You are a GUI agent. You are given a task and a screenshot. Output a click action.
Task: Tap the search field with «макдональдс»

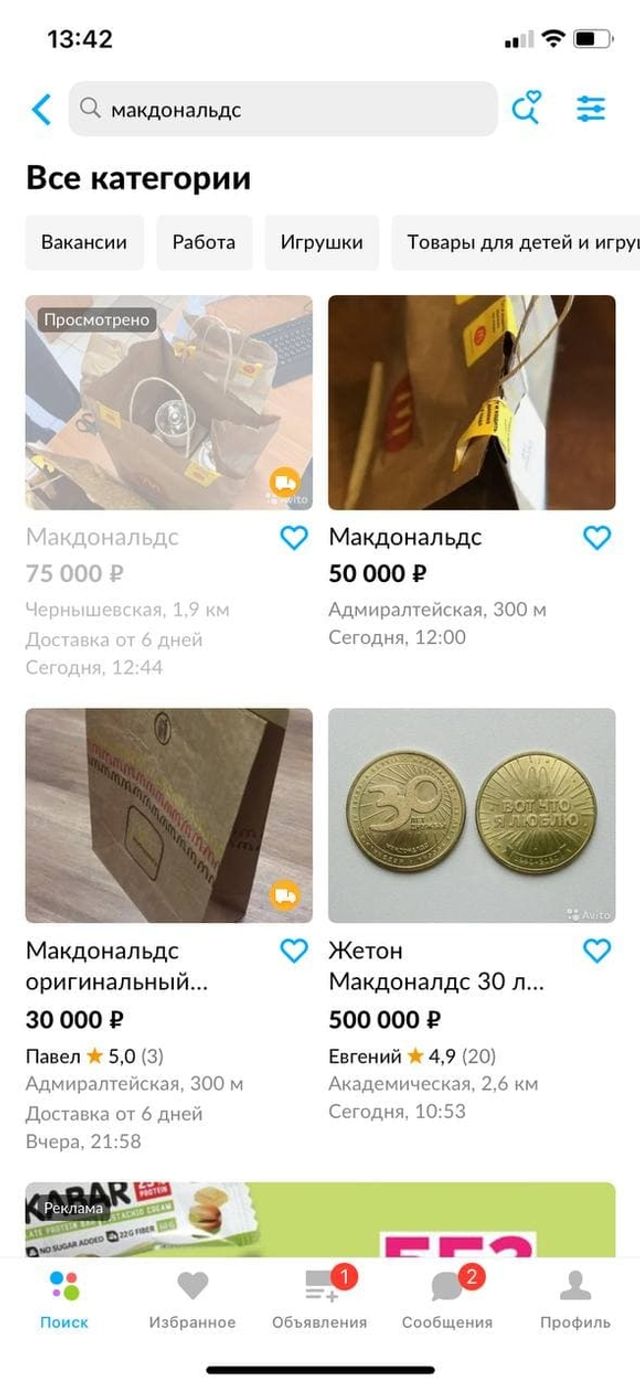coord(282,109)
